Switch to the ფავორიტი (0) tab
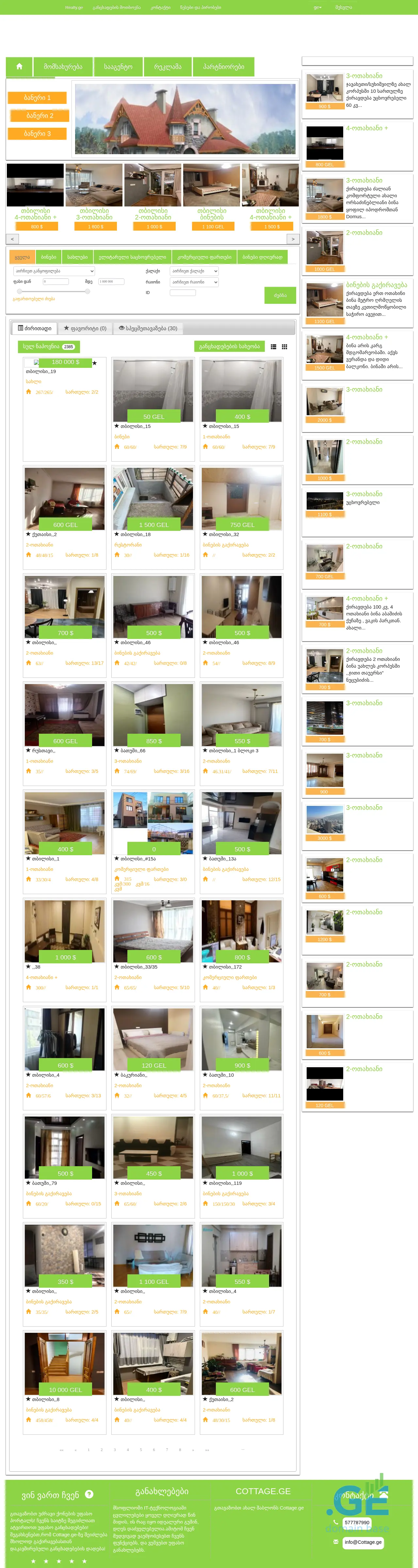This screenshot has width=418, height=1568. coord(85,328)
